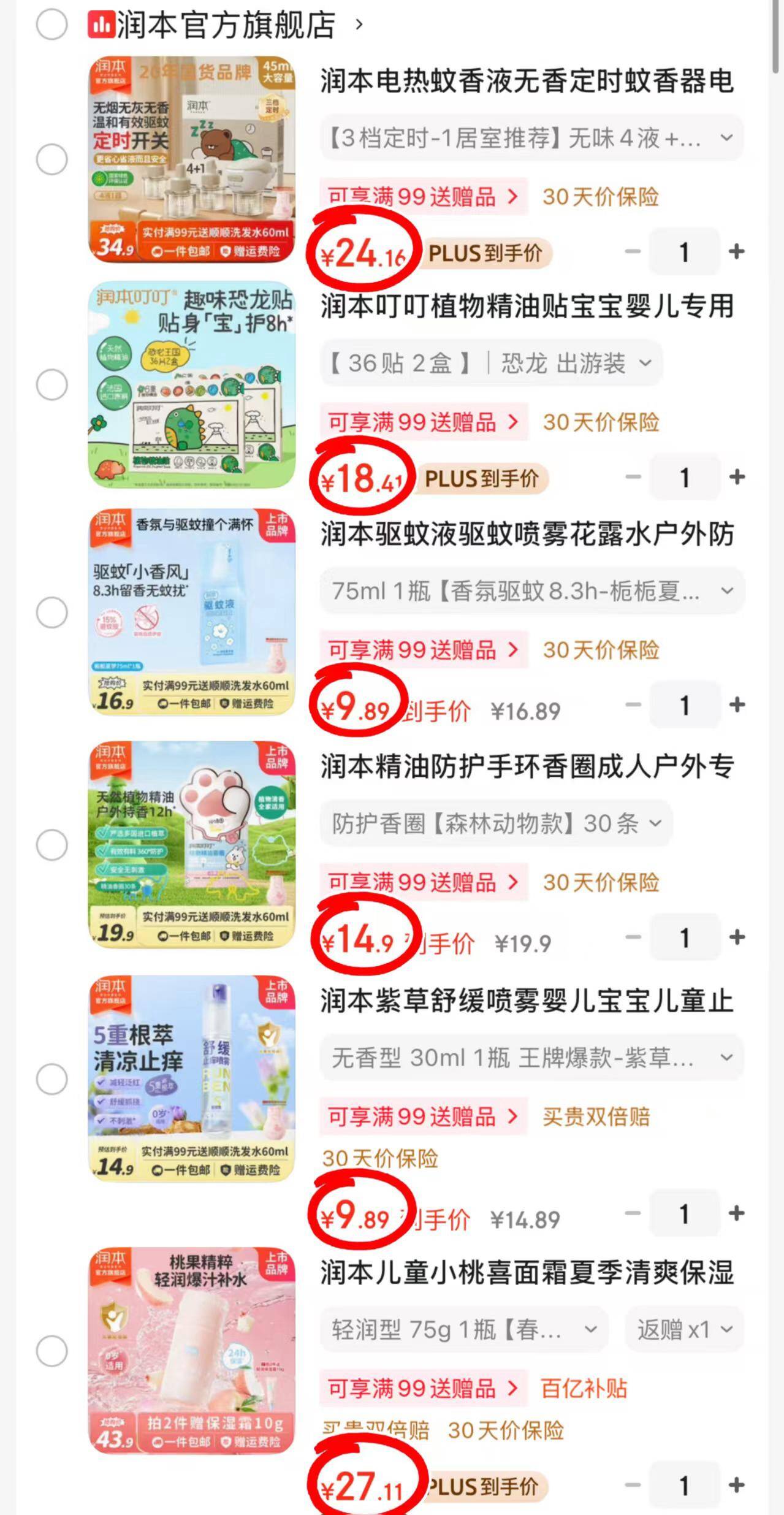Screen dimensions: 784x1515
Task: Change the 防护香圈 森林动物款 30条 option
Action: (x=496, y=823)
